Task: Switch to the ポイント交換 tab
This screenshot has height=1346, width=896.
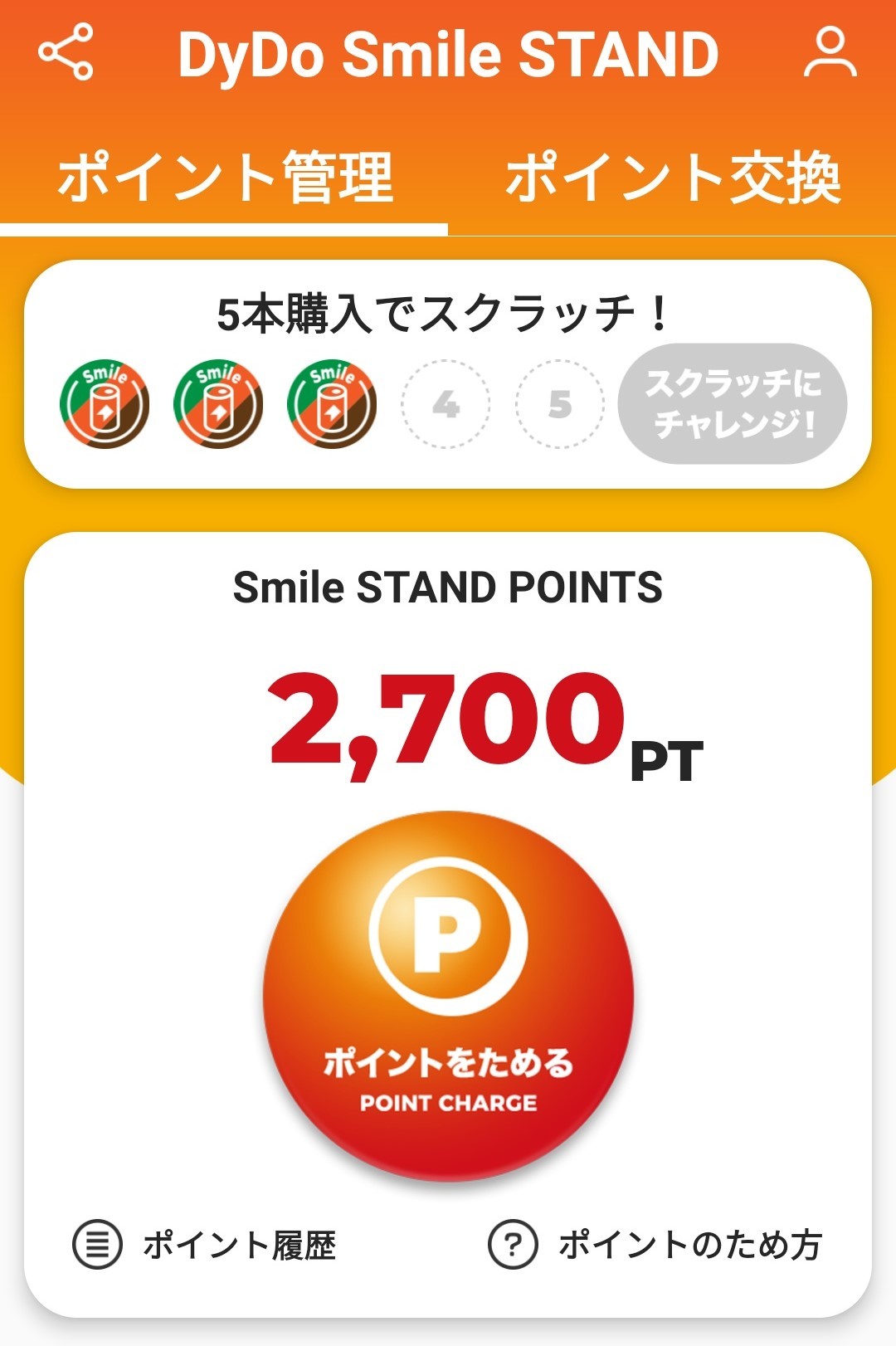Action: 673,178
